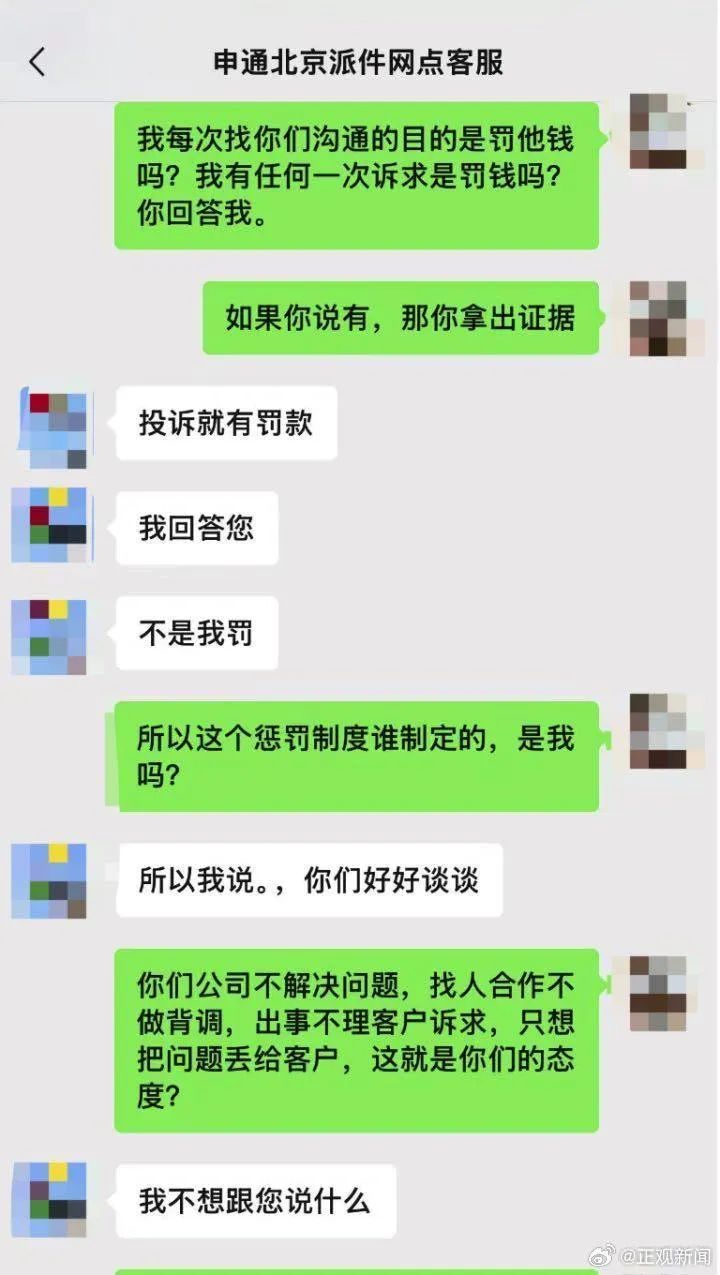Open sender avatar beside "我回答您"
The image size is (720, 1275).
[x=49, y=525]
